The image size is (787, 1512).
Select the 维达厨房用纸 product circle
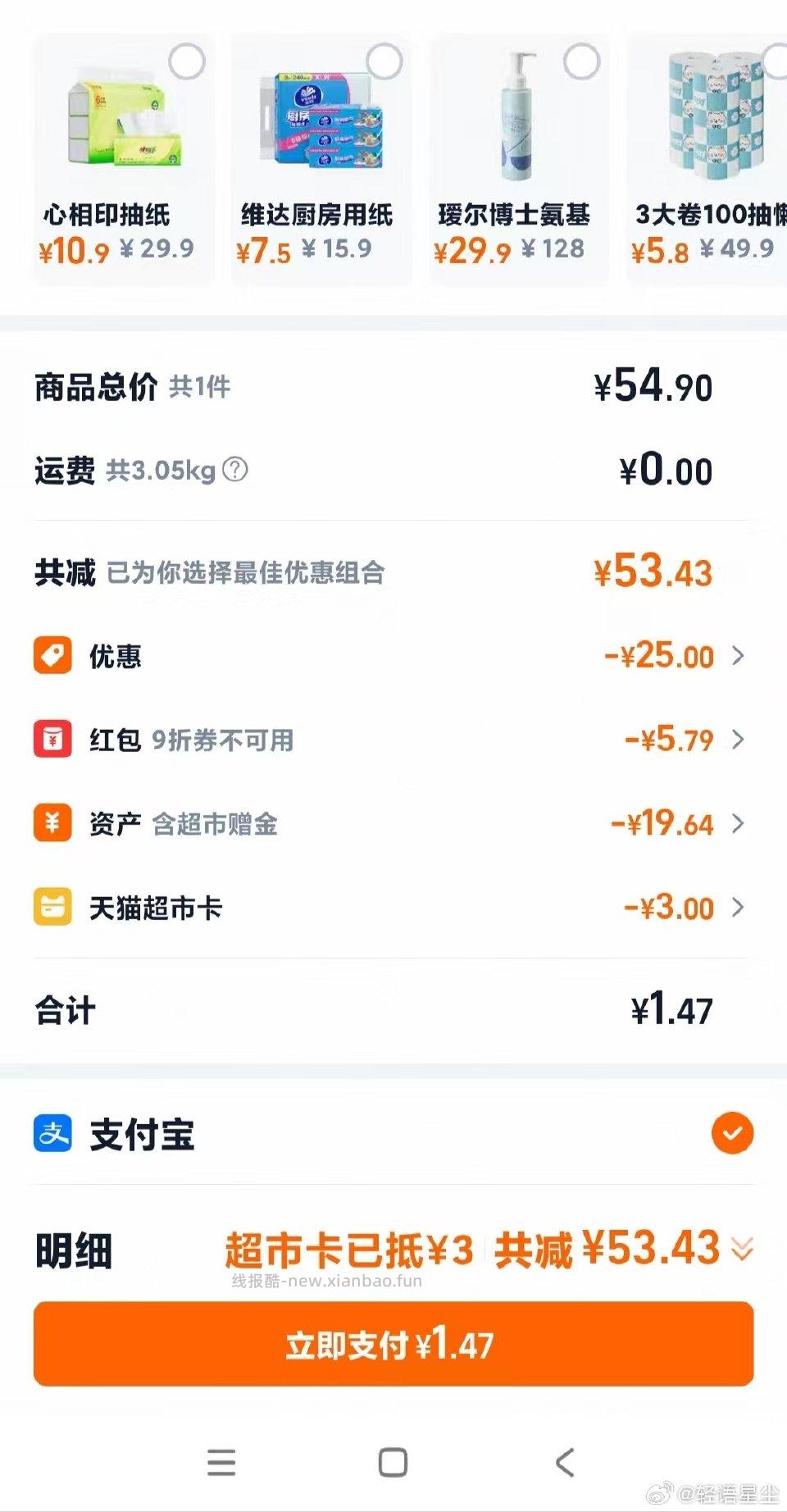point(384,61)
